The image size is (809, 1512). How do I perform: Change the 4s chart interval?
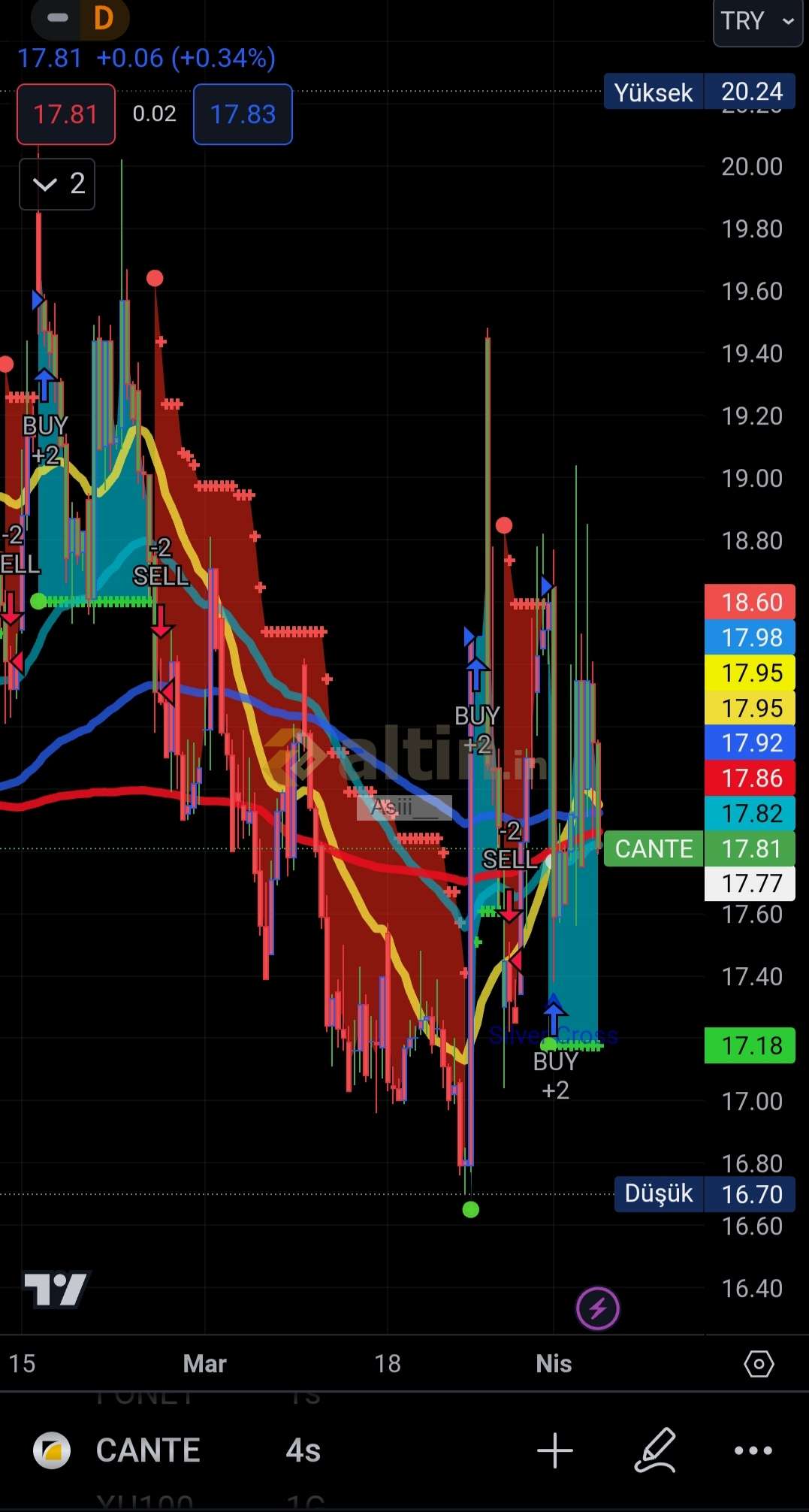(303, 1450)
